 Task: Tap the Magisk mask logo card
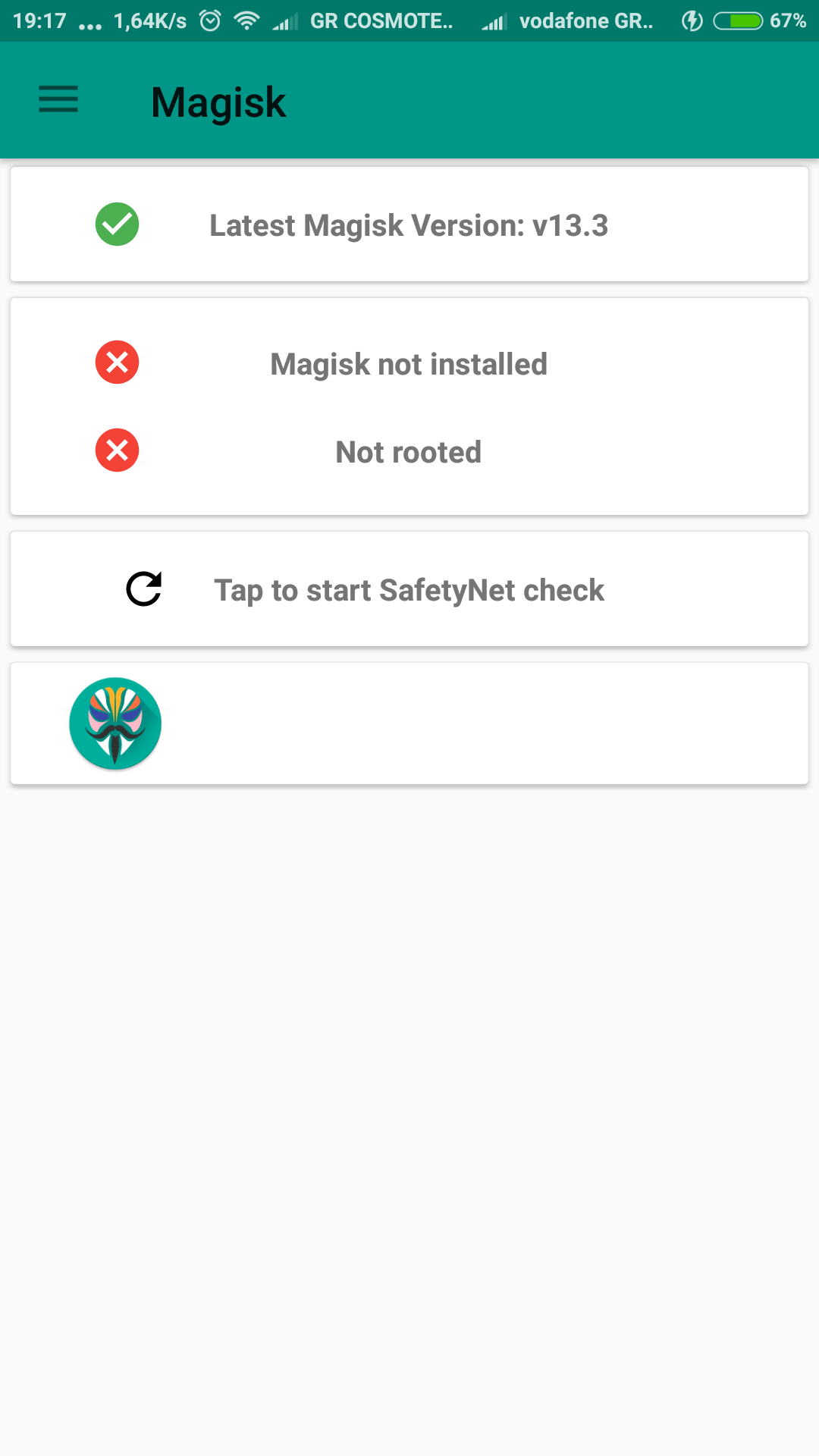tap(409, 723)
